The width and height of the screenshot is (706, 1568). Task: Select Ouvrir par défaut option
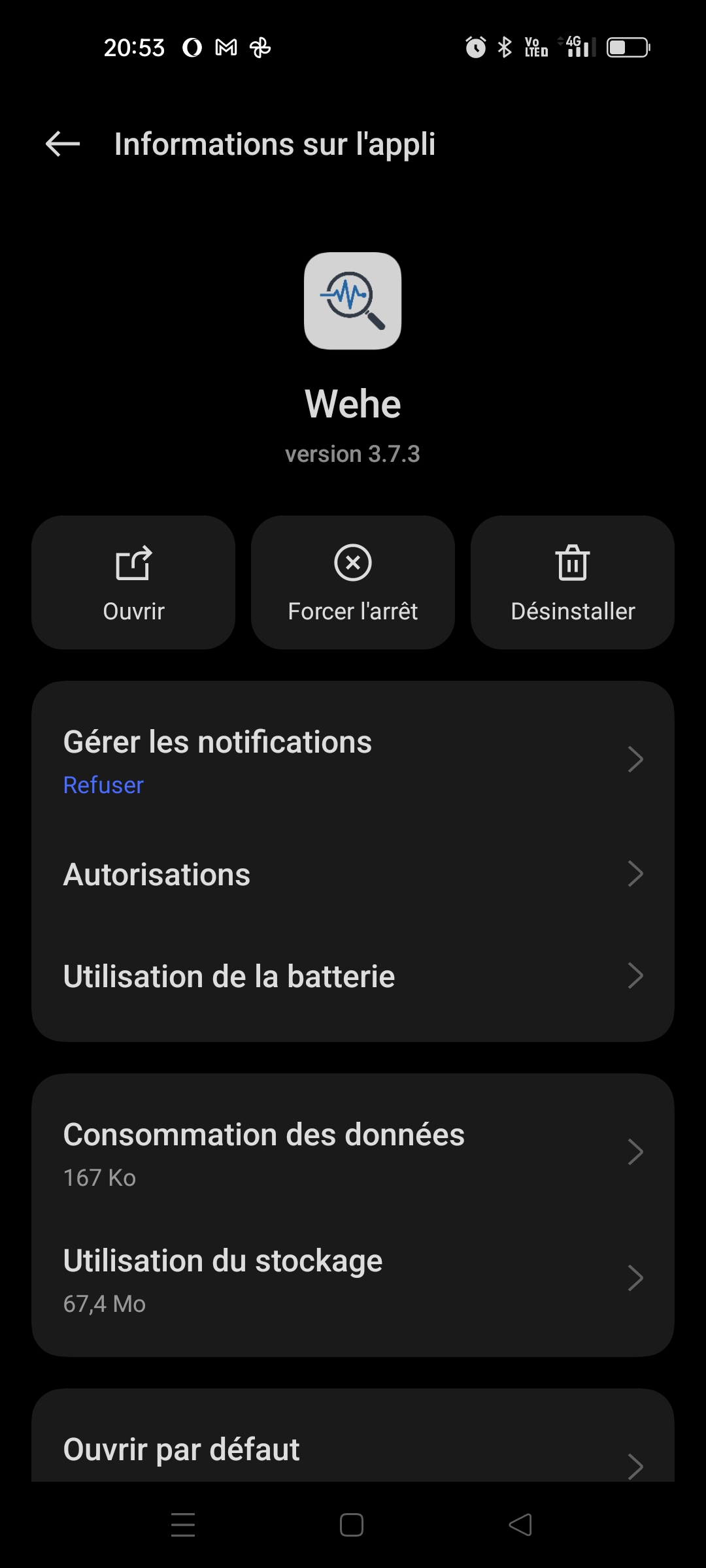click(353, 1450)
